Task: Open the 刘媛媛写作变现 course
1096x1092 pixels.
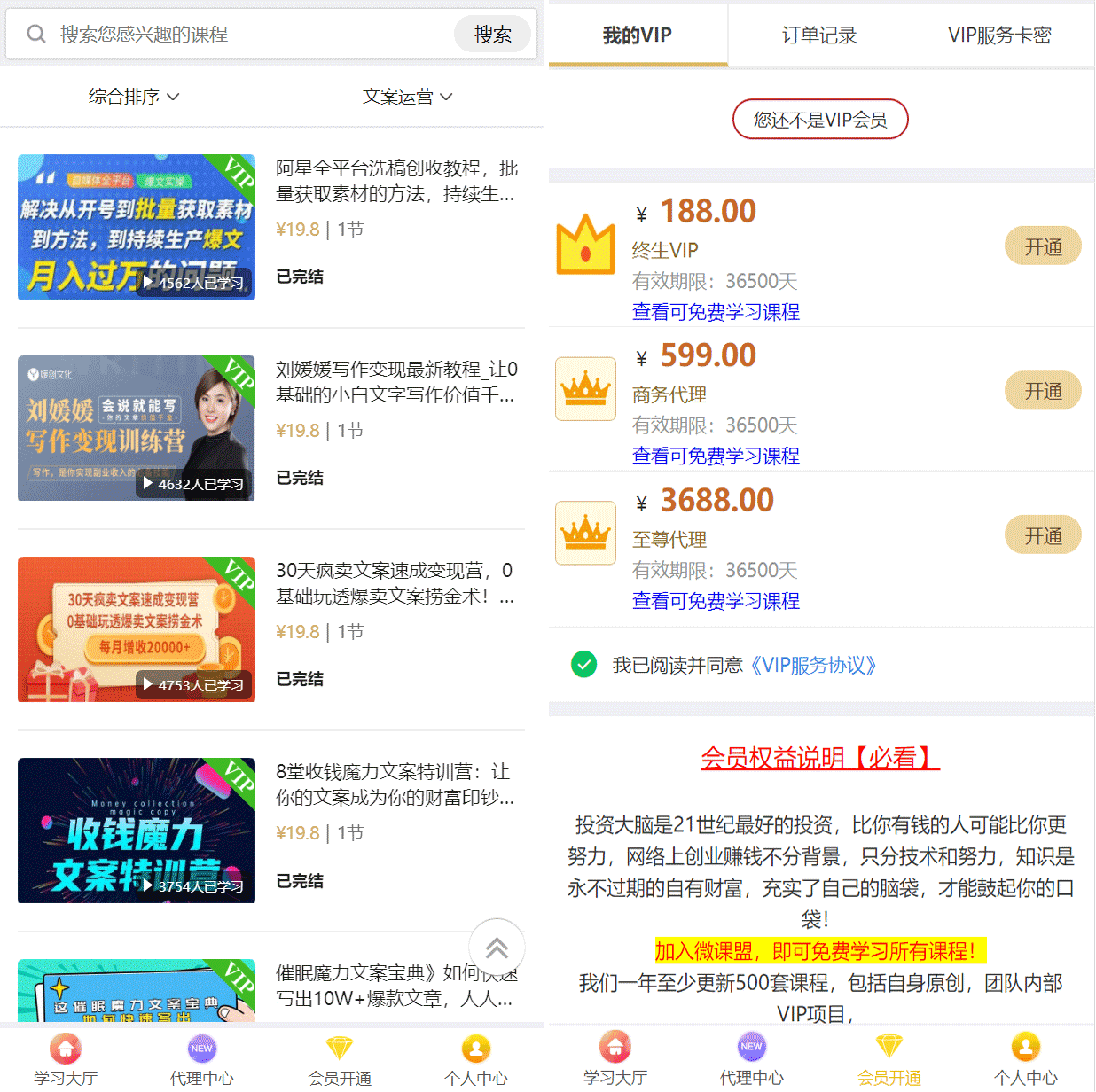Action: coord(395,382)
